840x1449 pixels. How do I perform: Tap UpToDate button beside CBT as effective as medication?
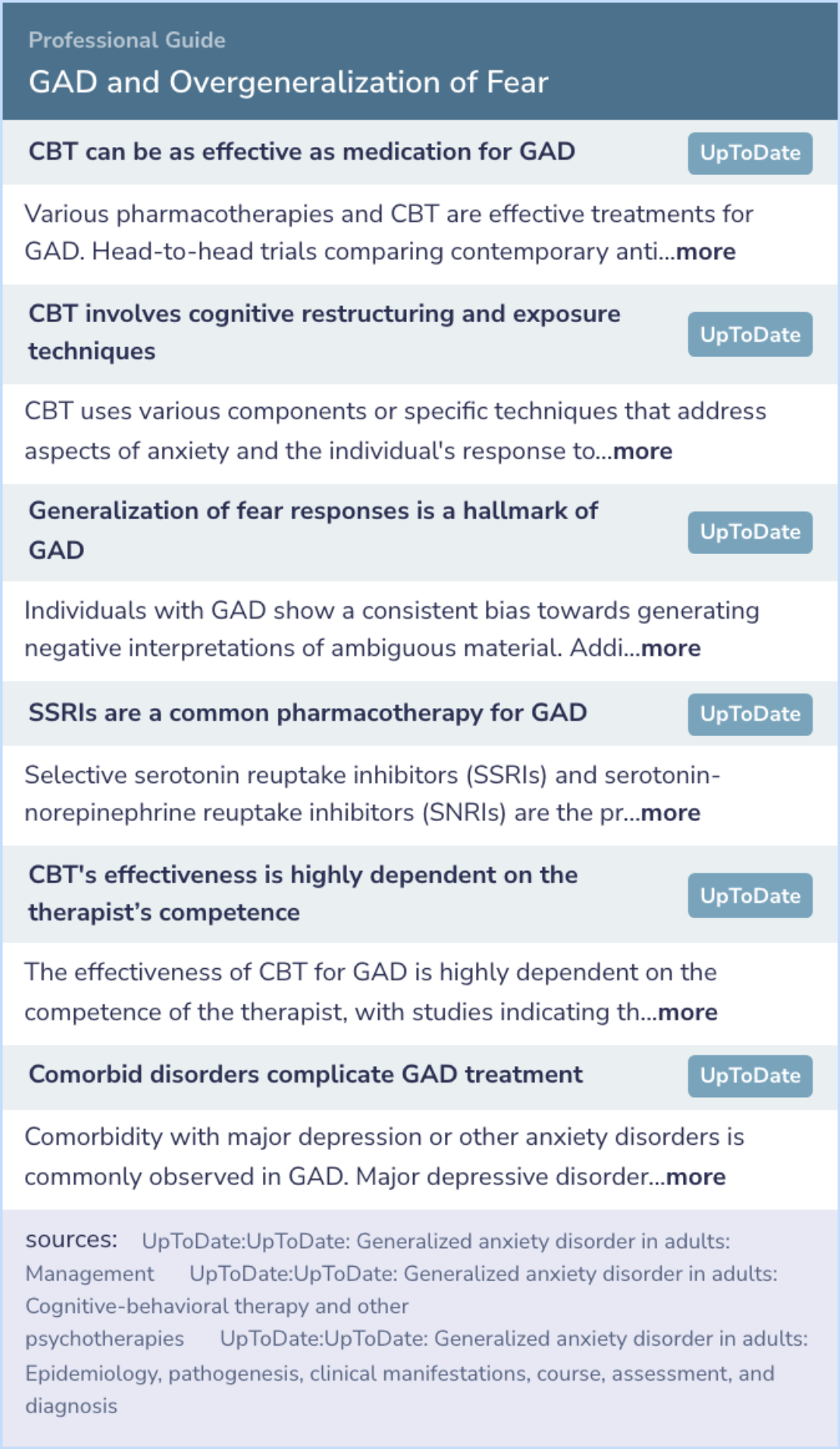click(750, 153)
